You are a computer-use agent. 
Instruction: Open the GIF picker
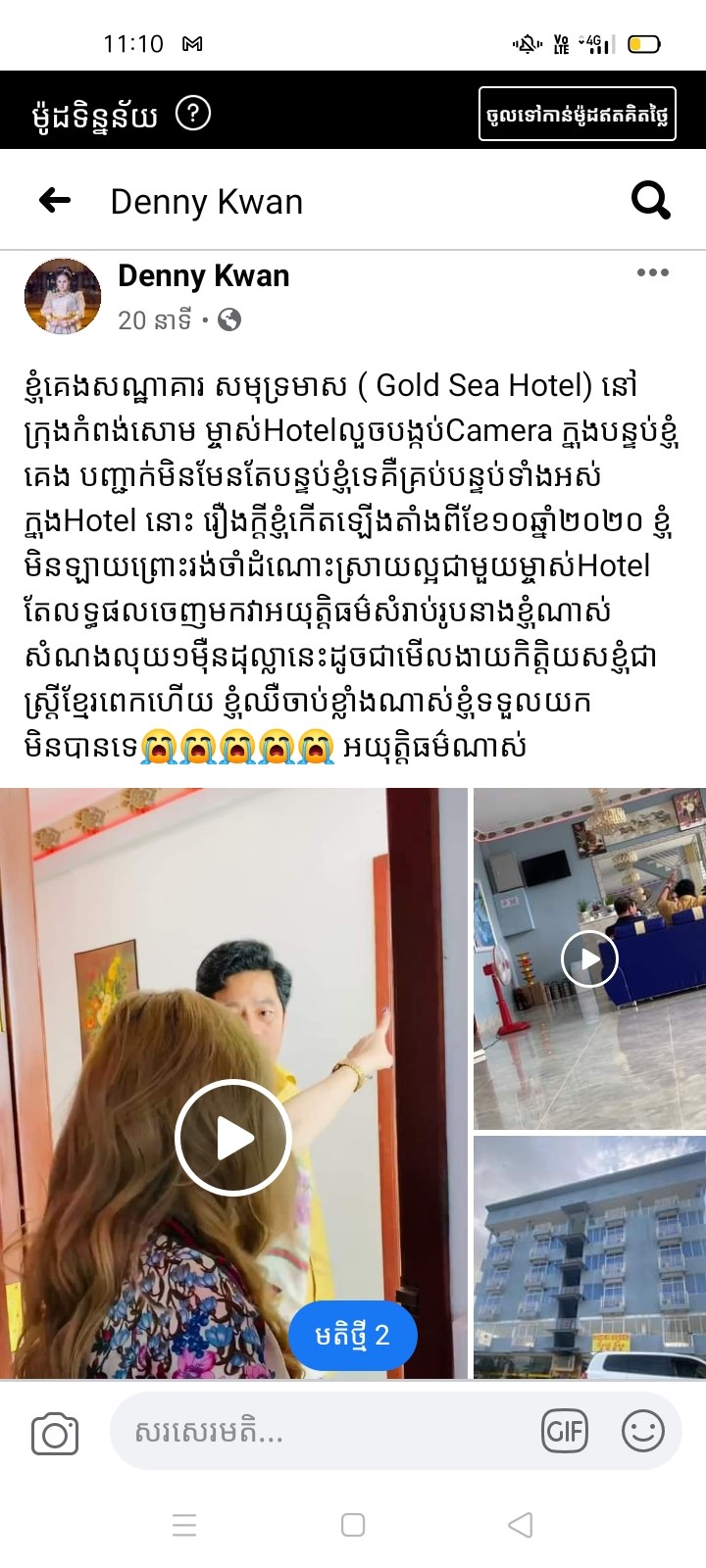tap(564, 1432)
